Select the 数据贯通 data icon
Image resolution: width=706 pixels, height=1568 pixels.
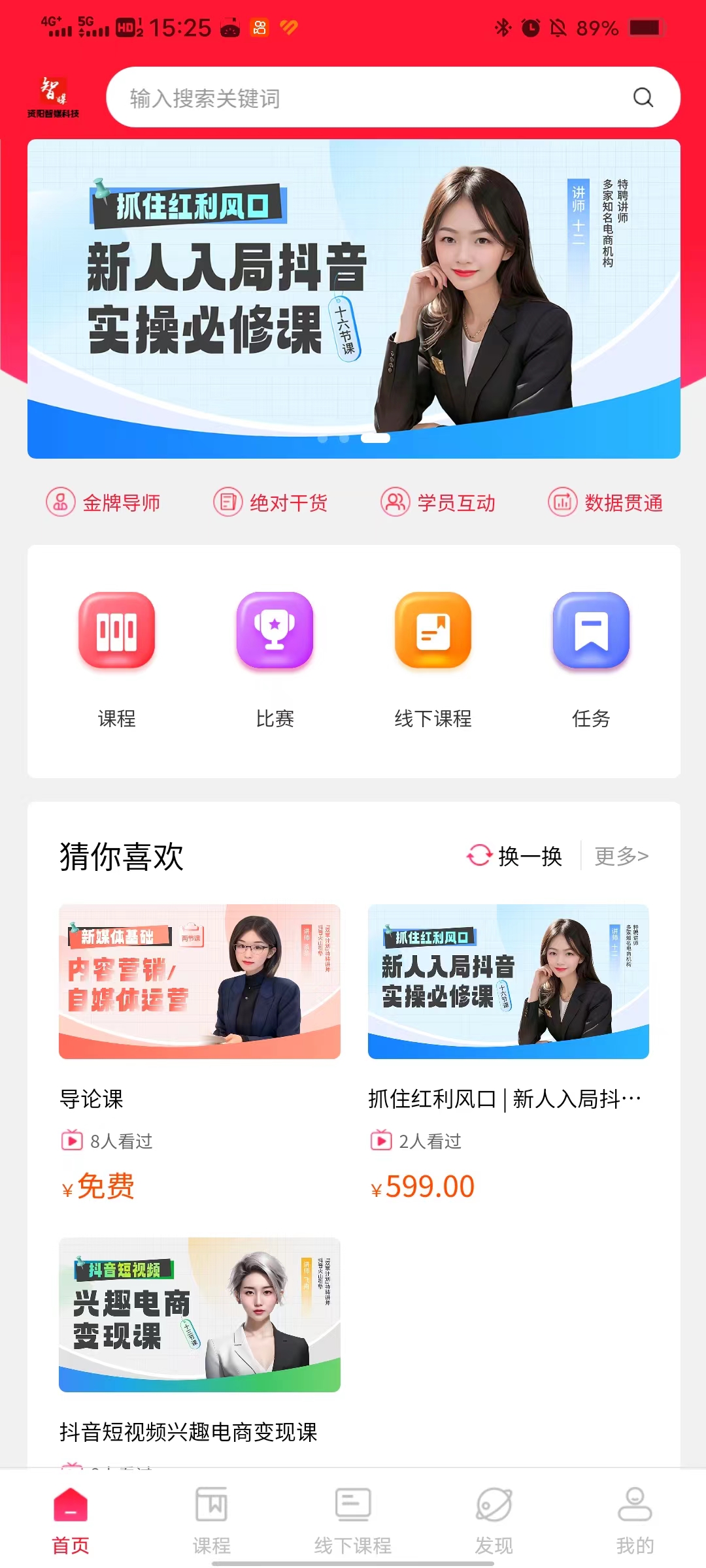pos(562,503)
